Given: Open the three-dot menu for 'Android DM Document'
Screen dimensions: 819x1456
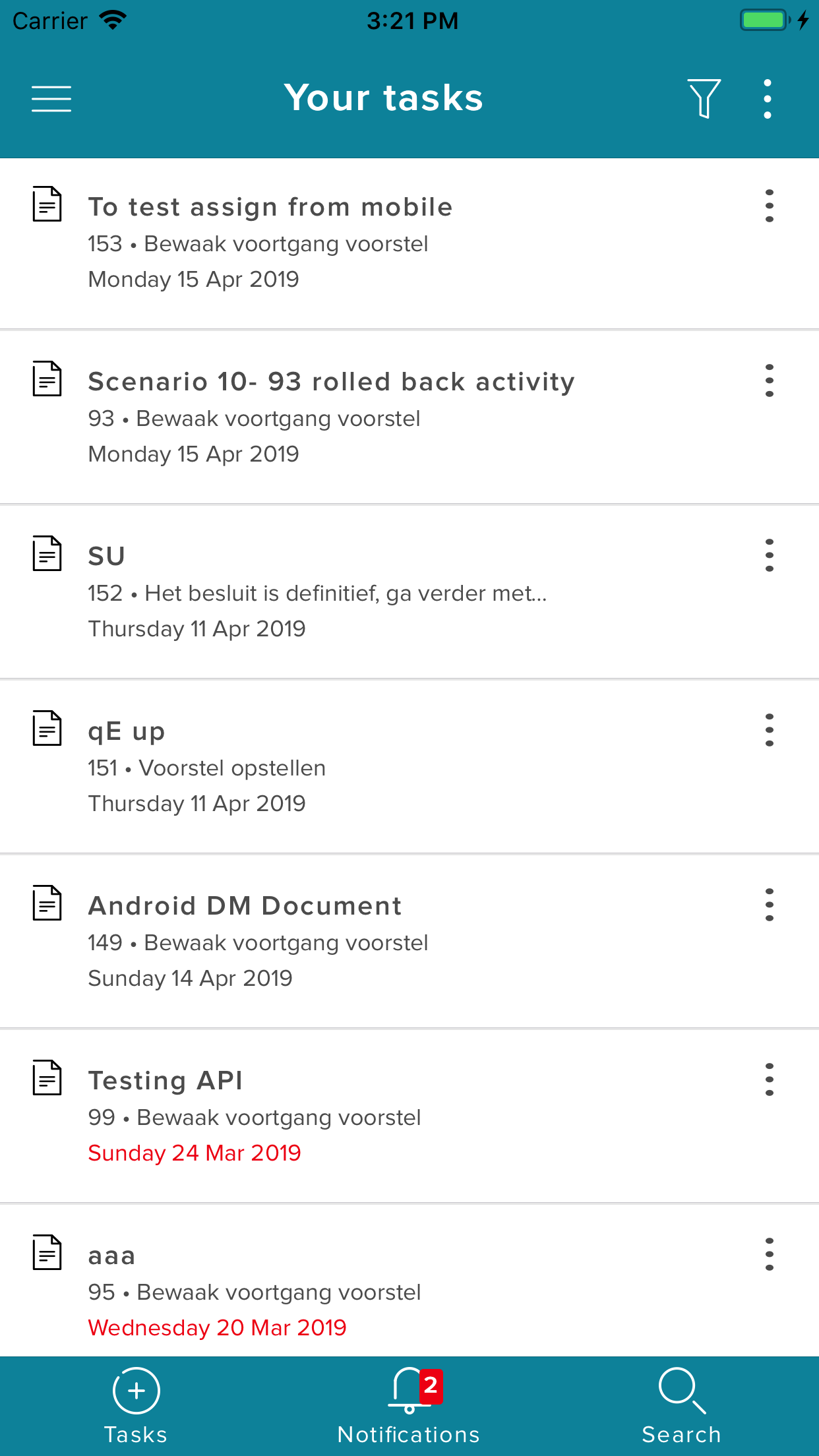Looking at the screenshot, I should tap(769, 905).
